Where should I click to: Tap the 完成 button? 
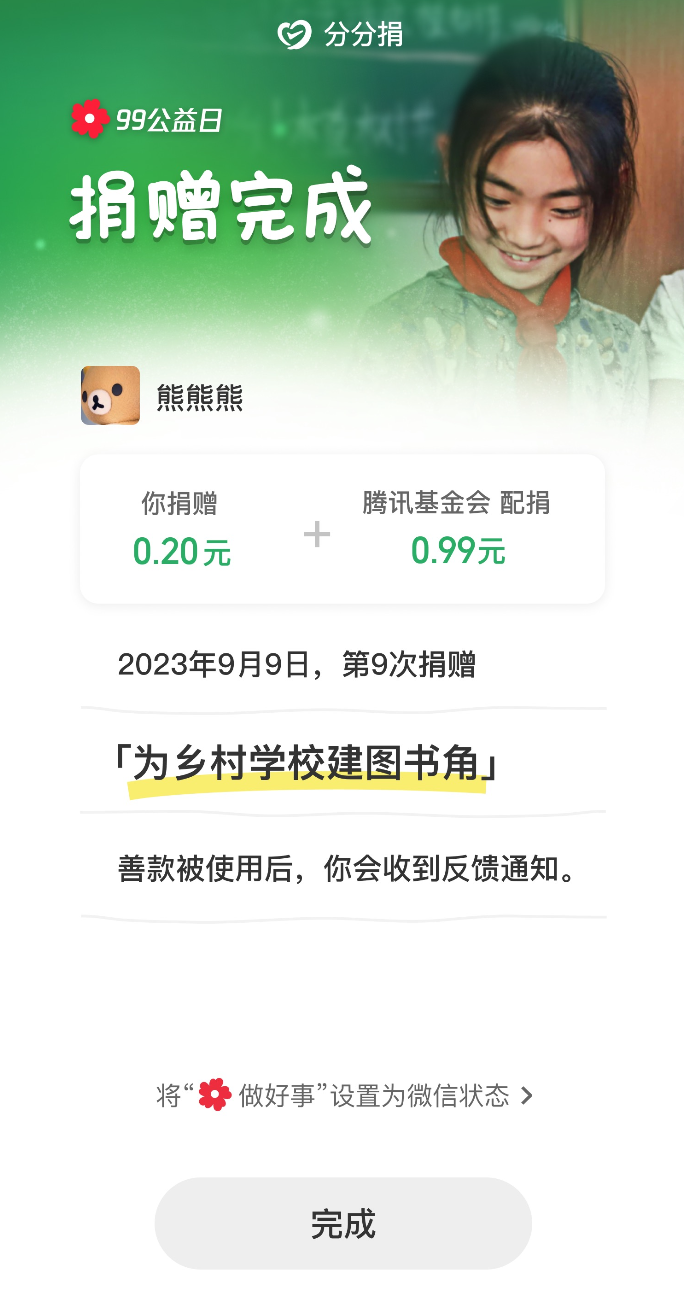coord(342,1223)
